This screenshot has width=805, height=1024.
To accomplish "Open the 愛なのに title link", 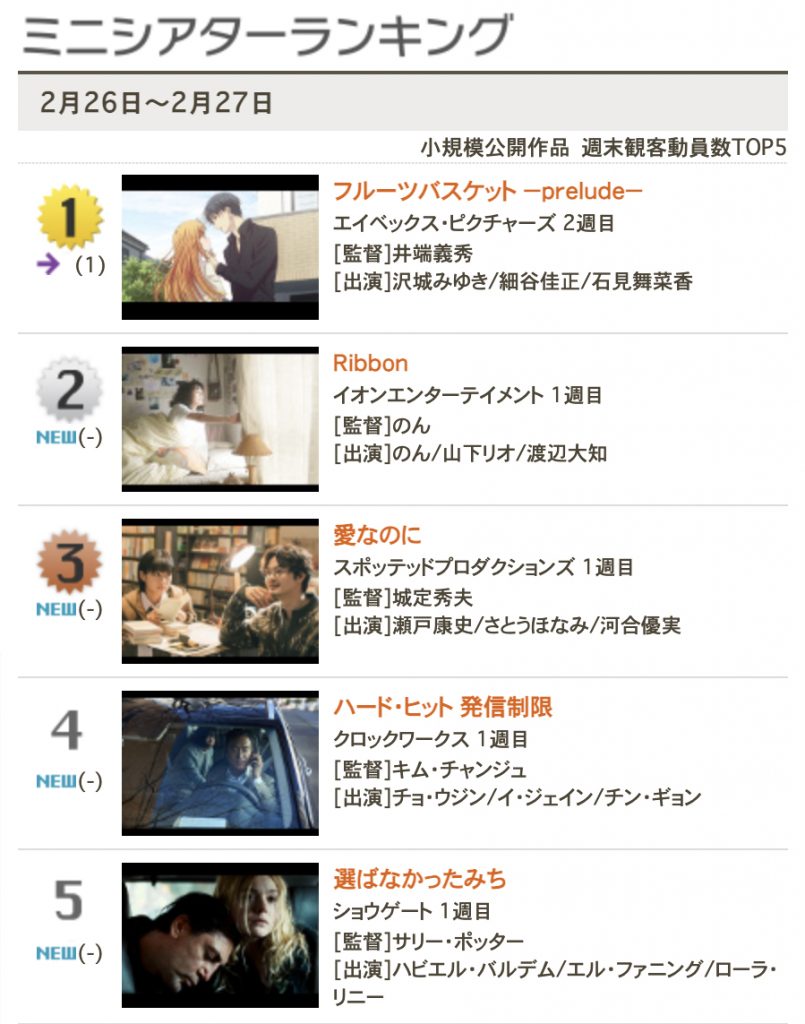I will 377,535.
